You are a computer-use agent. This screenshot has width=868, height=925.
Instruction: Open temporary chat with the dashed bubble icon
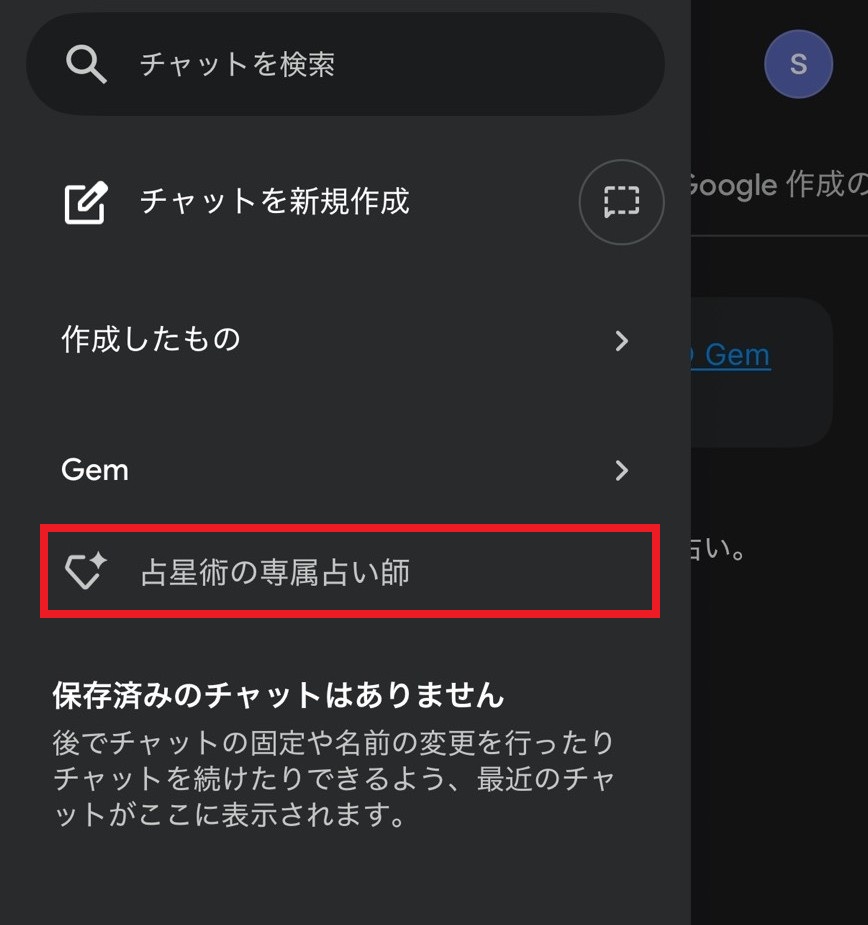click(x=621, y=202)
